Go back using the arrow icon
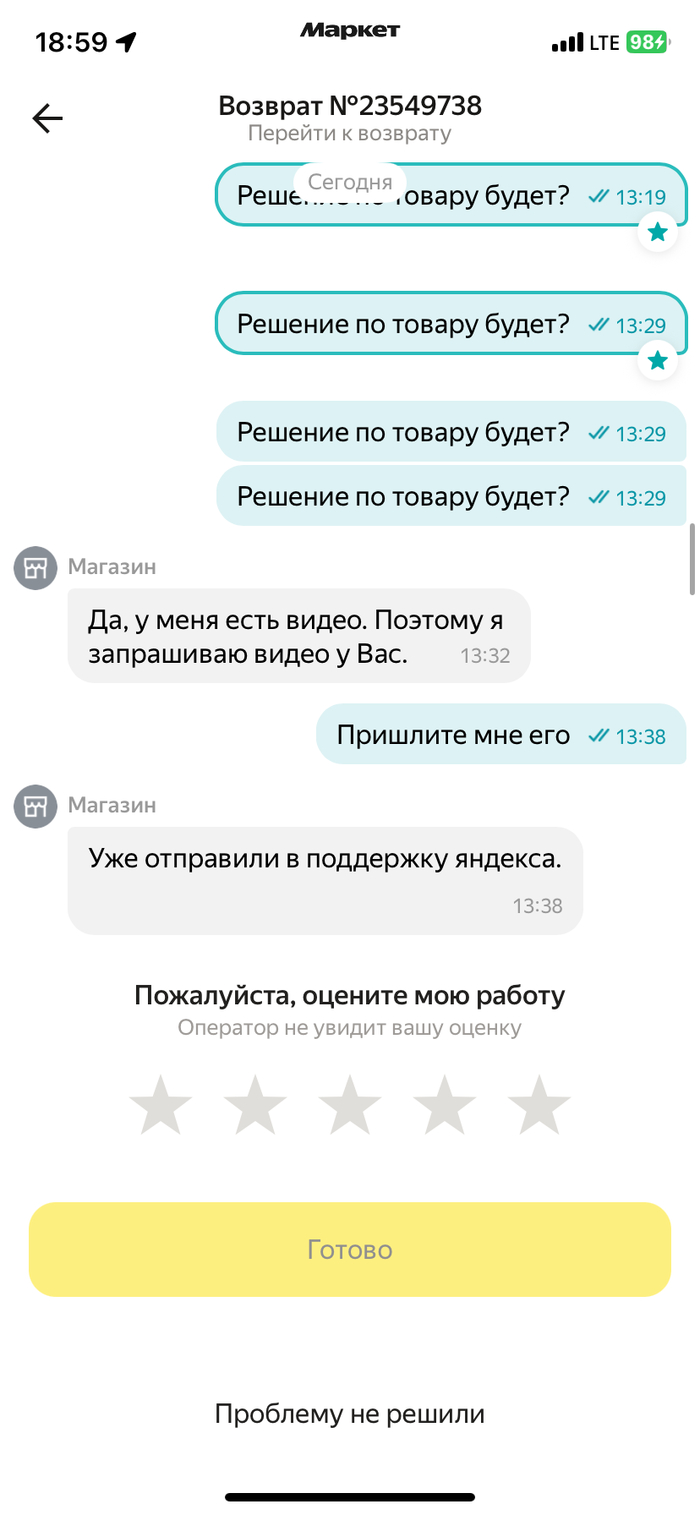 [47, 118]
